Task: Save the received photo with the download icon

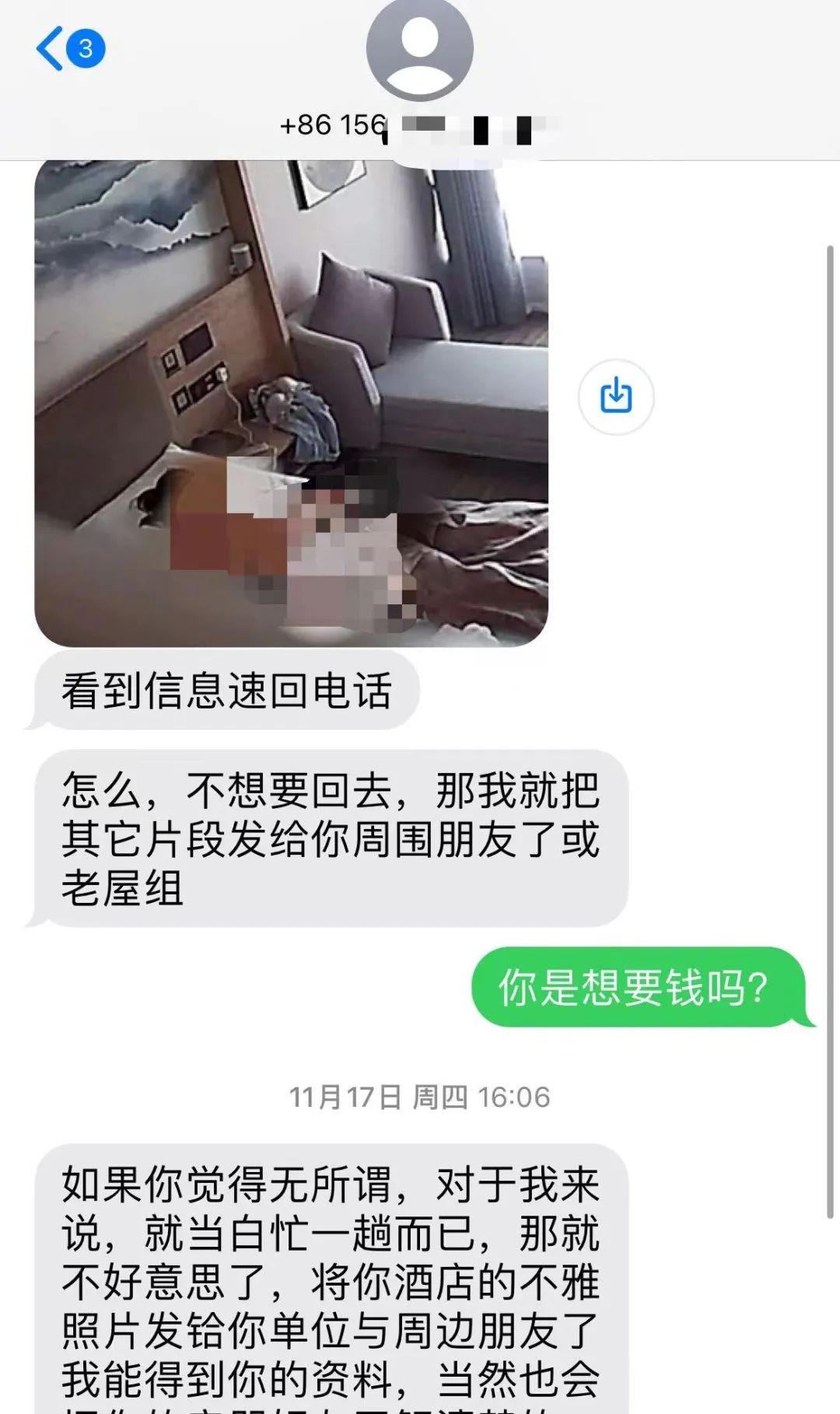Action: point(616,397)
